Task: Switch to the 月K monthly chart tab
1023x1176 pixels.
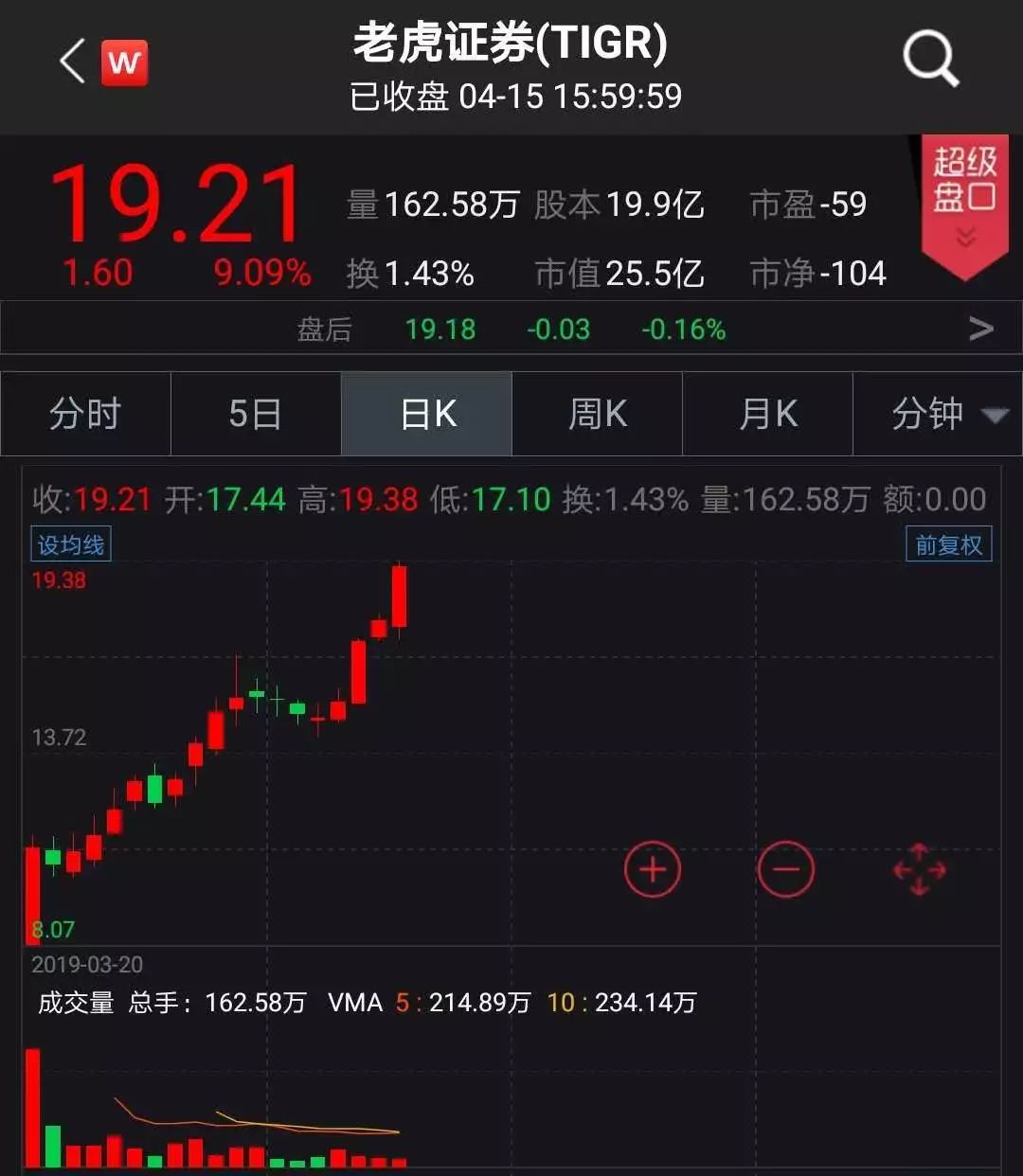Action: point(765,414)
